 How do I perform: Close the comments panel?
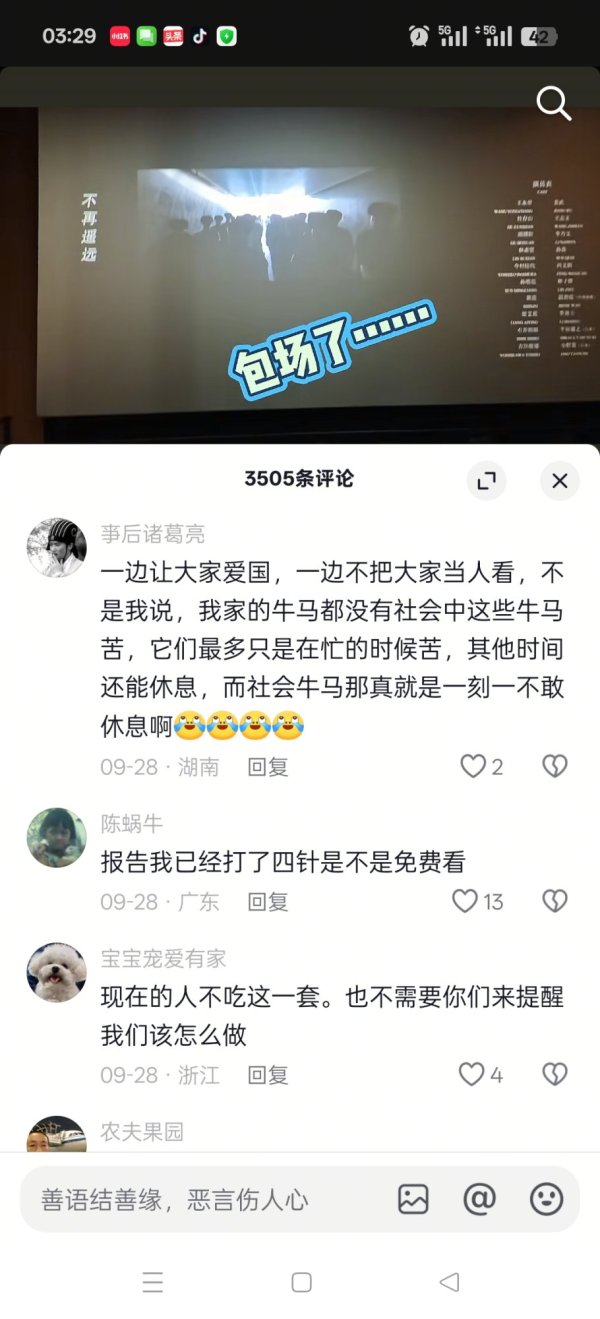[x=559, y=481]
